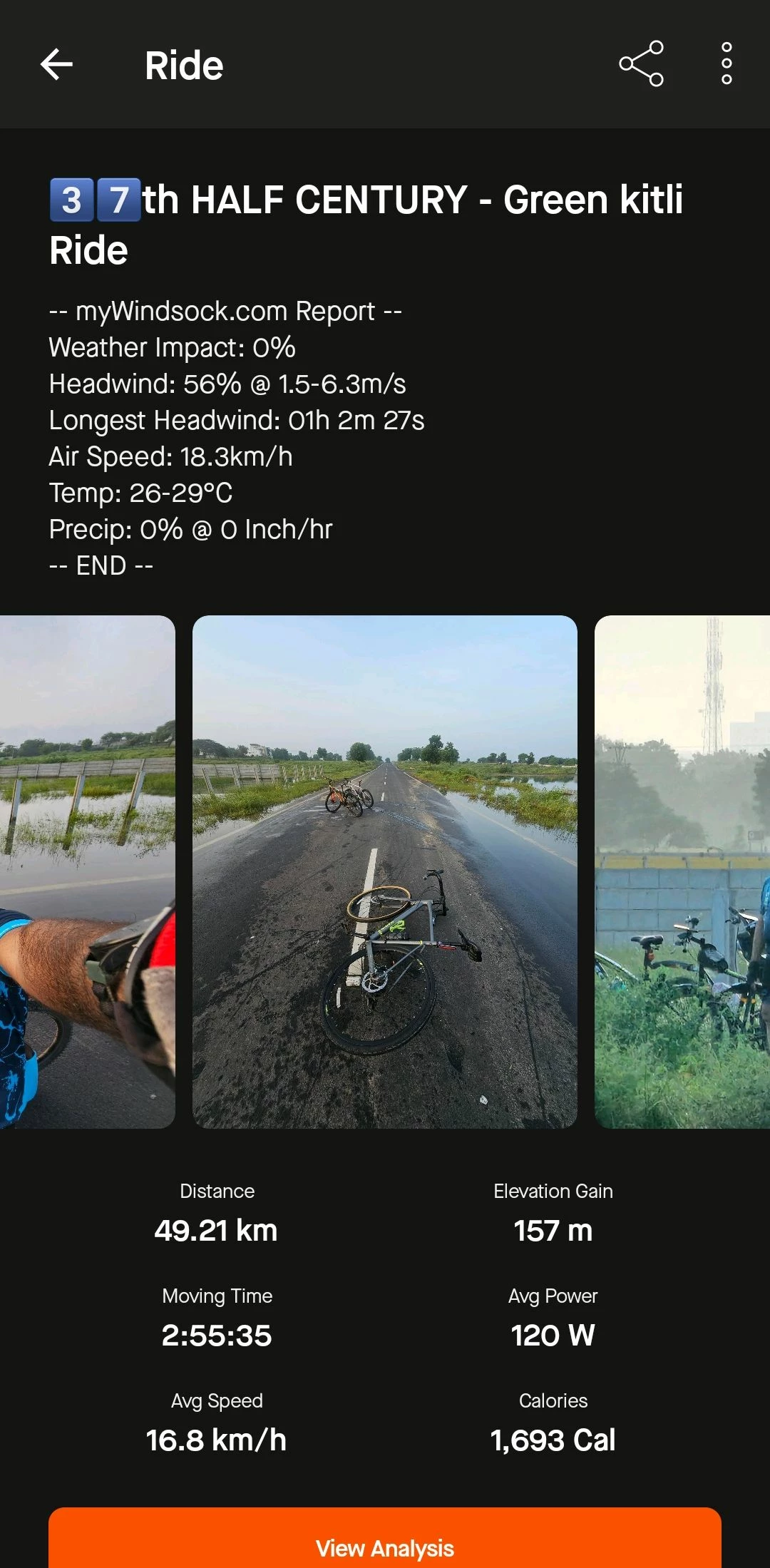
Task: Open the left photo showing rider's arm
Action: point(87,871)
